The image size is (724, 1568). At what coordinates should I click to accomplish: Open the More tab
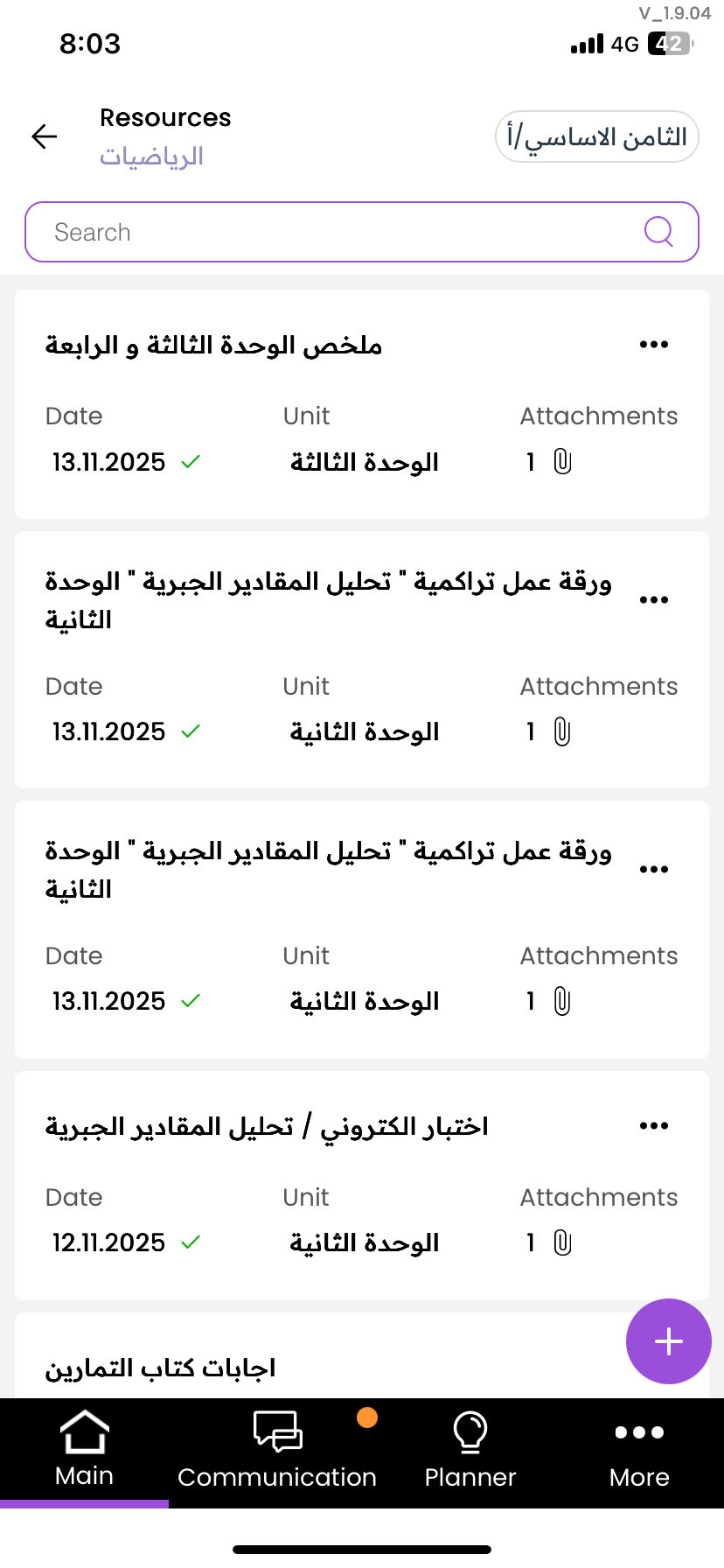pyautogui.click(x=639, y=1450)
